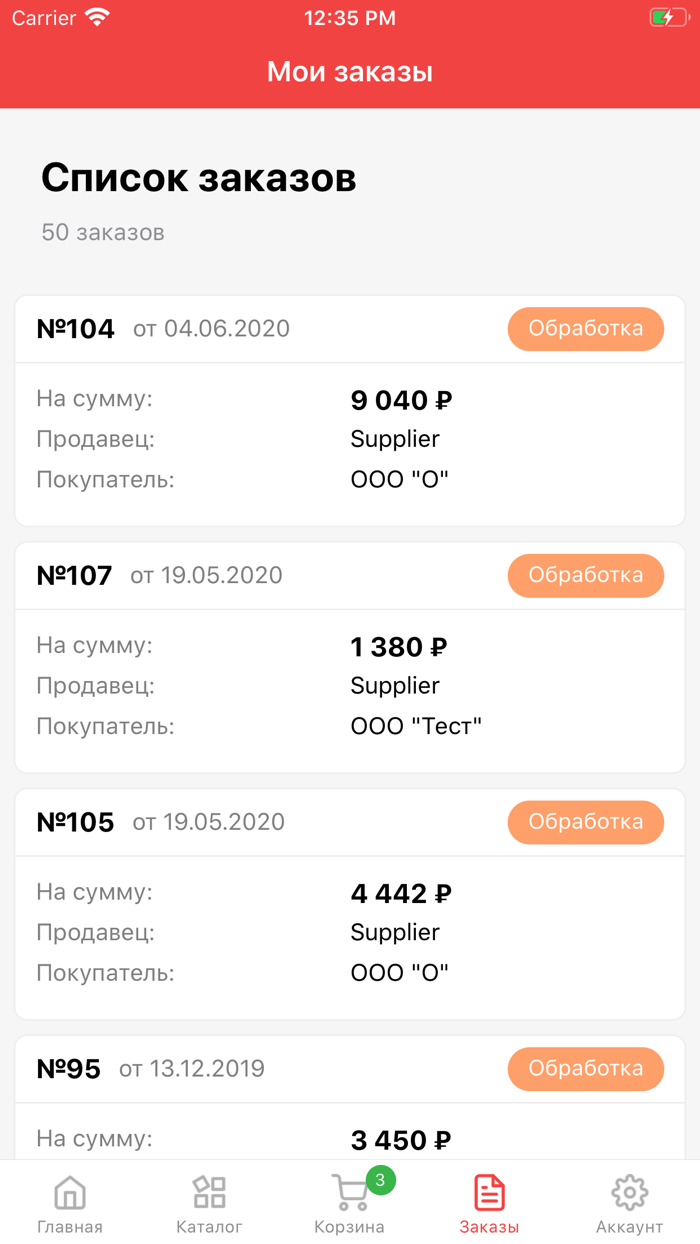The width and height of the screenshot is (700, 1244).
Task: Open the Корзина cart tab
Action: coord(350,1204)
